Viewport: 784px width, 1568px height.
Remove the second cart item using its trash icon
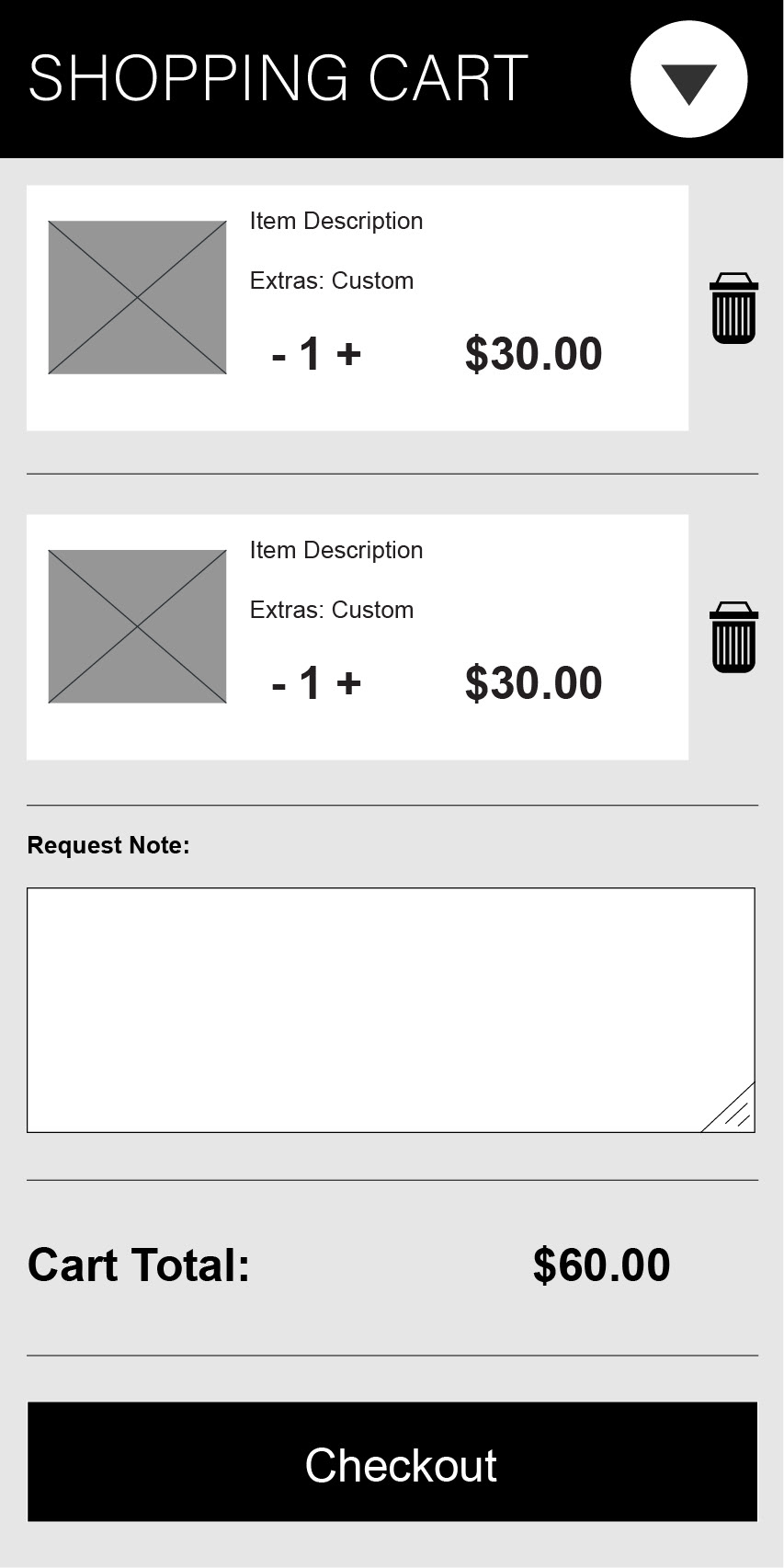[x=733, y=637]
